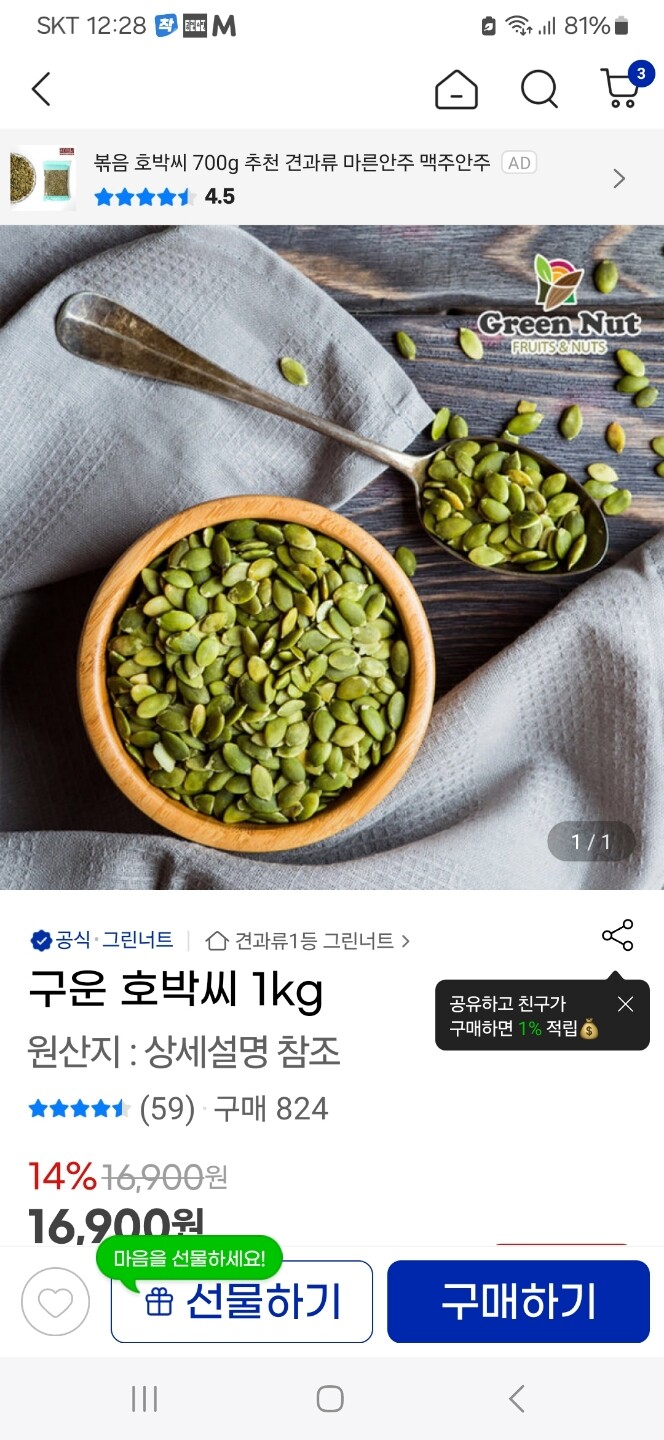Open the shopping cart with 3 items
The width and height of the screenshot is (664, 1440).
[x=621, y=89]
